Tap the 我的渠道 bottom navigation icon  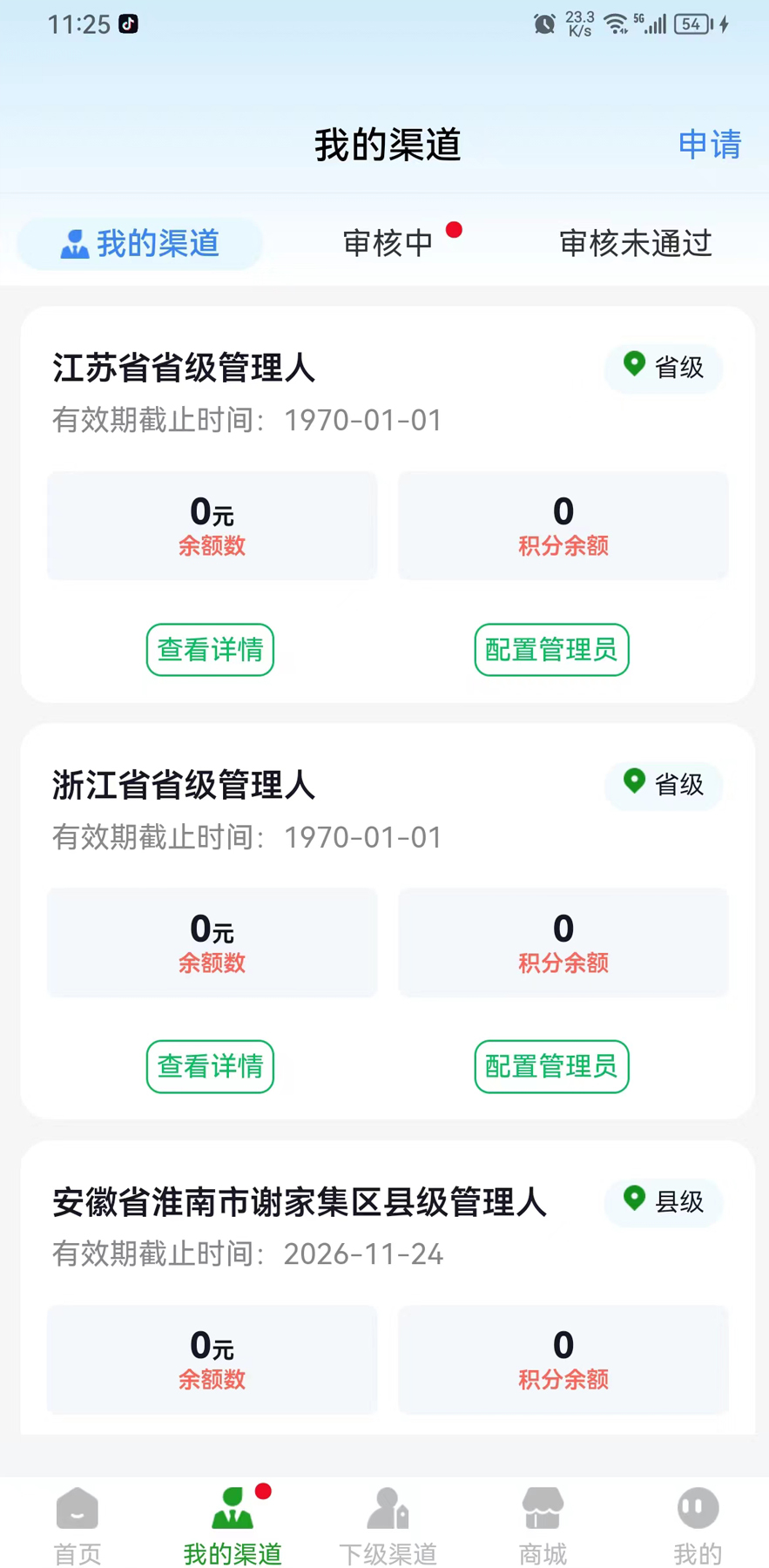pos(232,1507)
